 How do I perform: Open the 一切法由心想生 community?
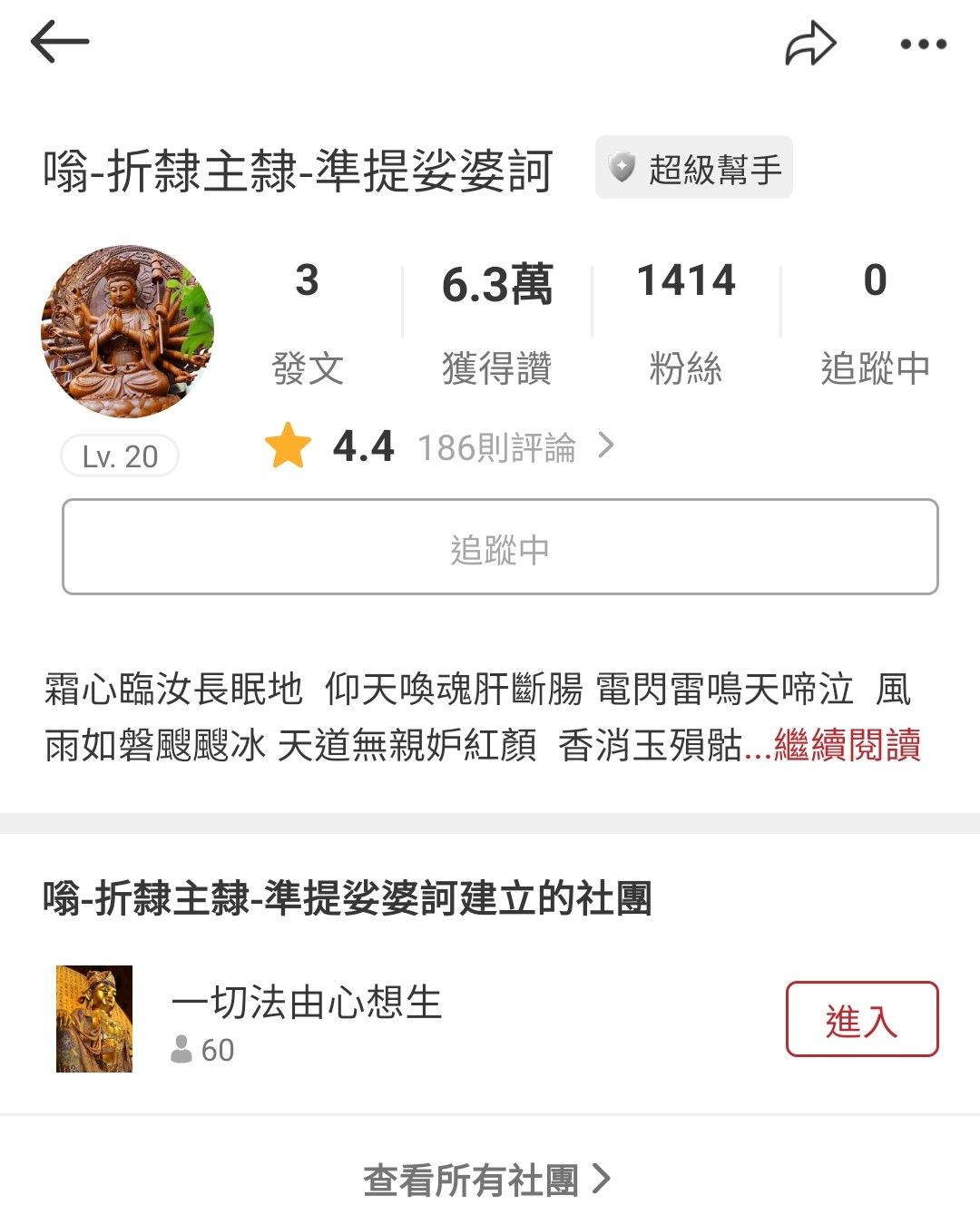click(x=306, y=1004)
